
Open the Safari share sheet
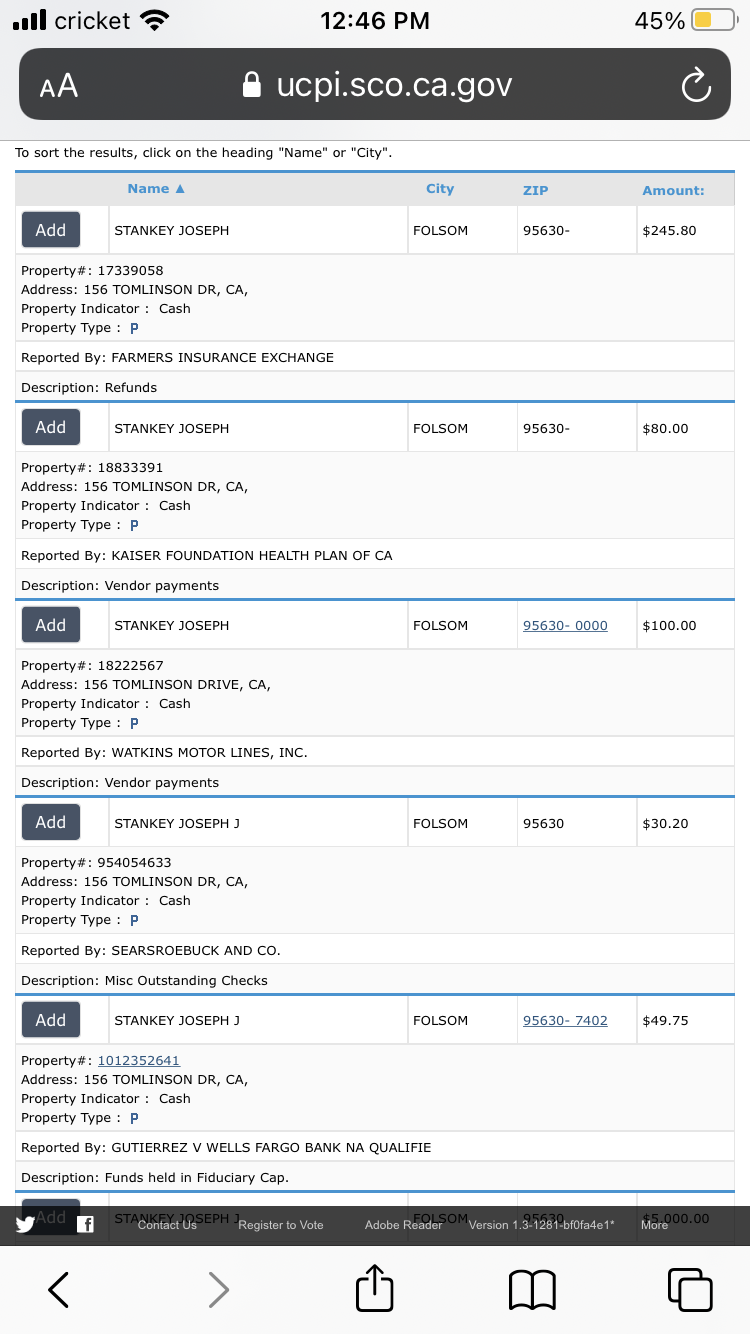click(x=375, y=1286)
